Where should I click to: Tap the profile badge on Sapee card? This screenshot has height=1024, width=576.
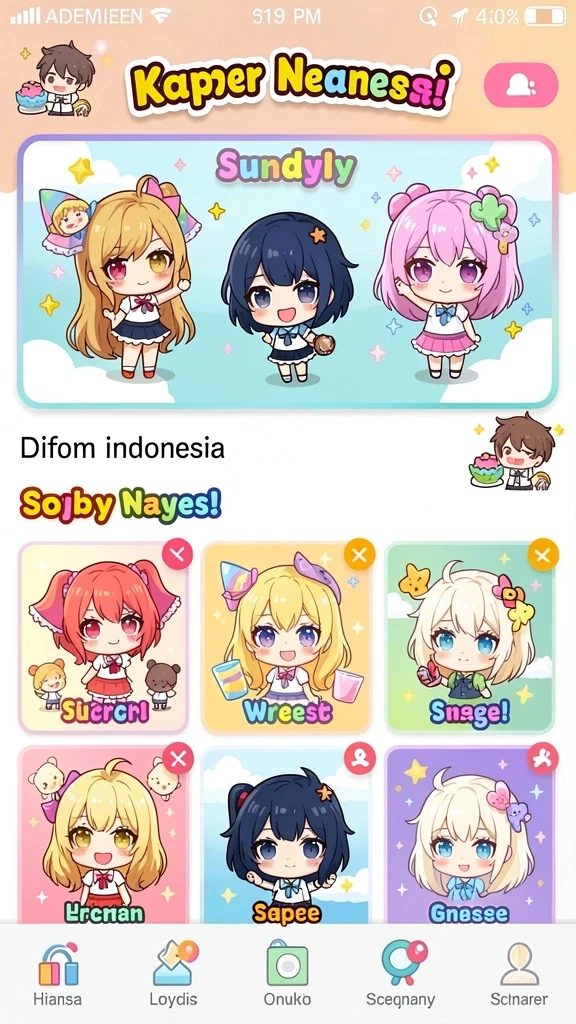tap(360, 758)
